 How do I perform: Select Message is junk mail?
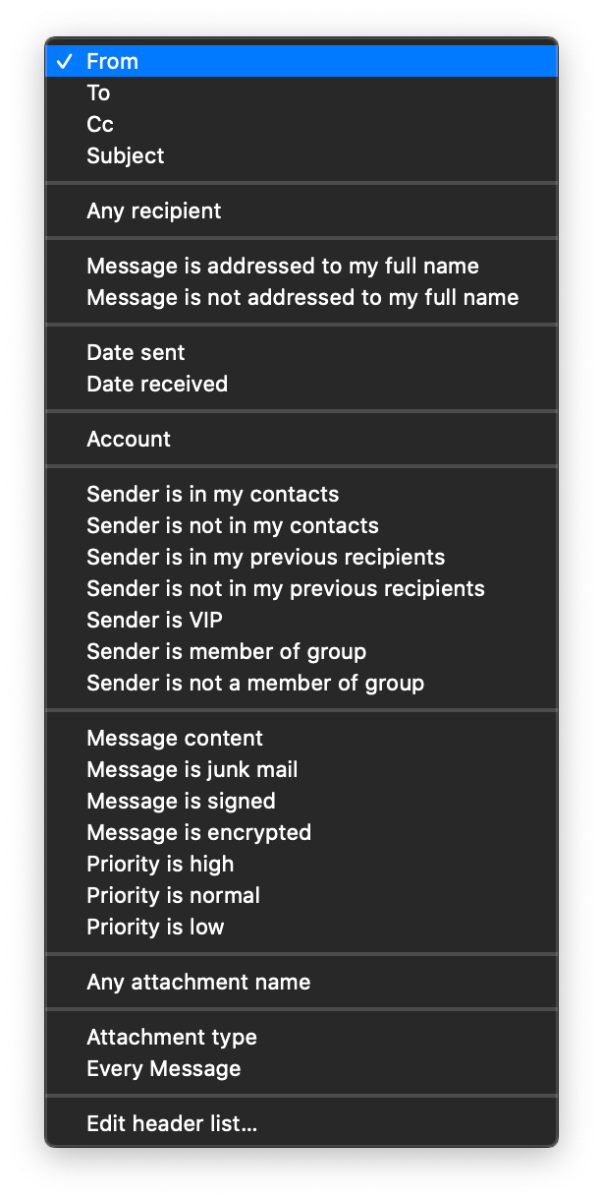(x=301, y=770)
